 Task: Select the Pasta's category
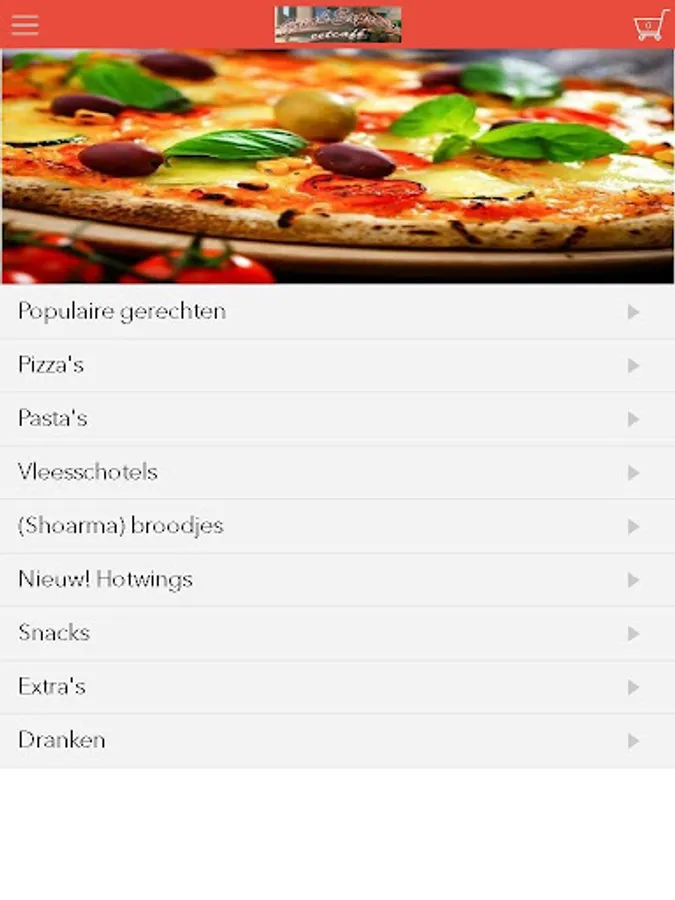[x=337, y=419]
